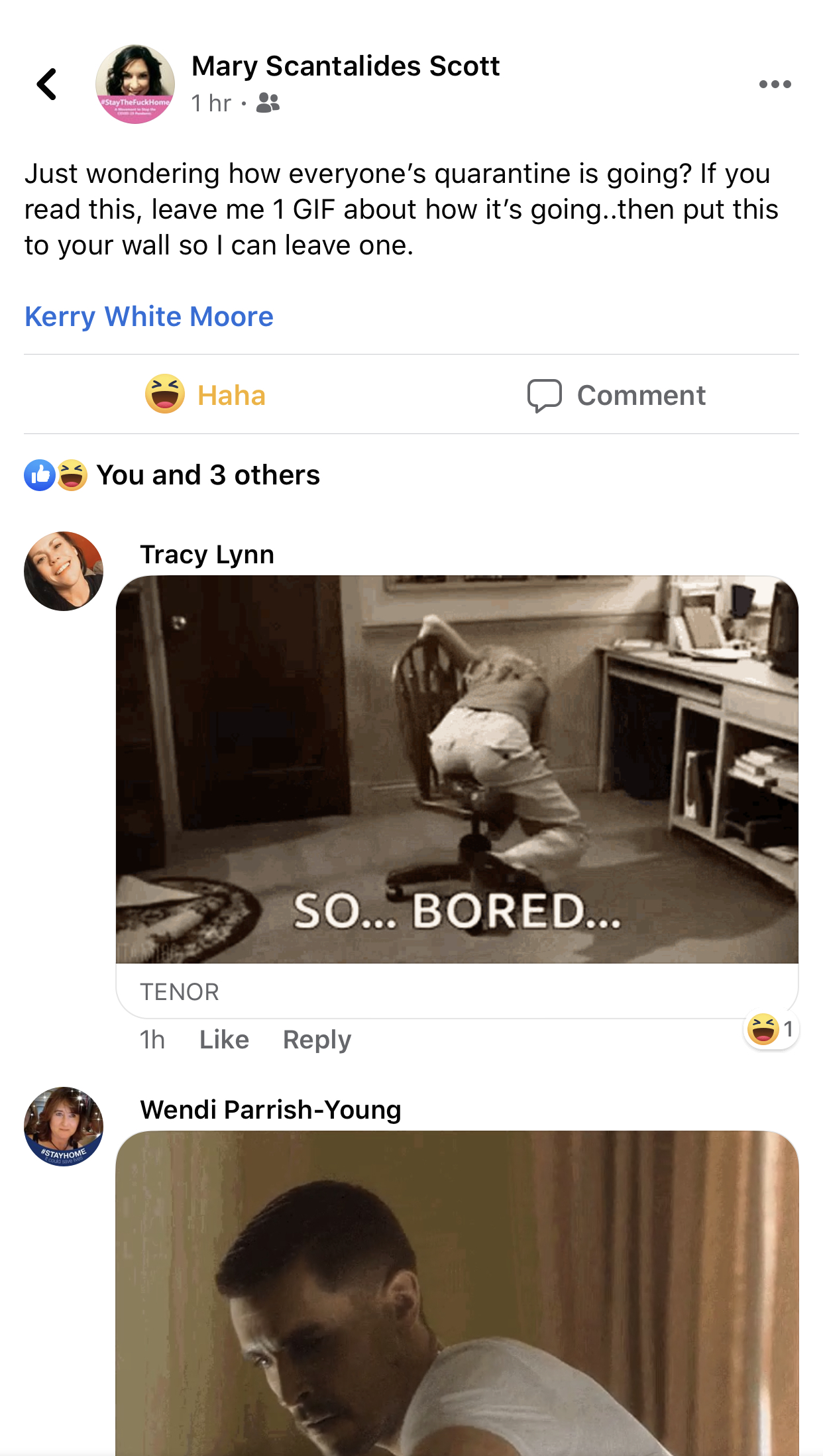This screenshot has height=1456, width=823.
Task: Like Tracy Lynn's comment
Action: (224, 1039)
